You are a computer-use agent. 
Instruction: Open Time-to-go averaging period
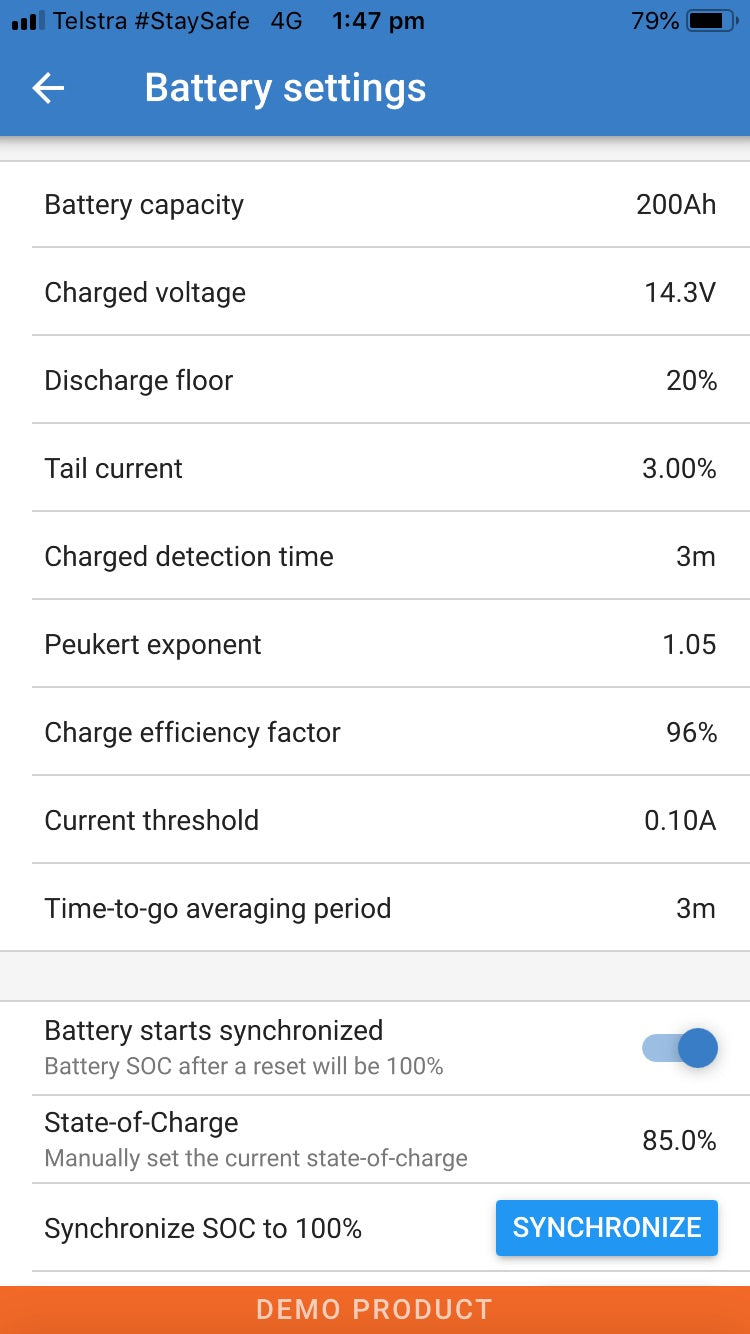(x=375, y=908)
